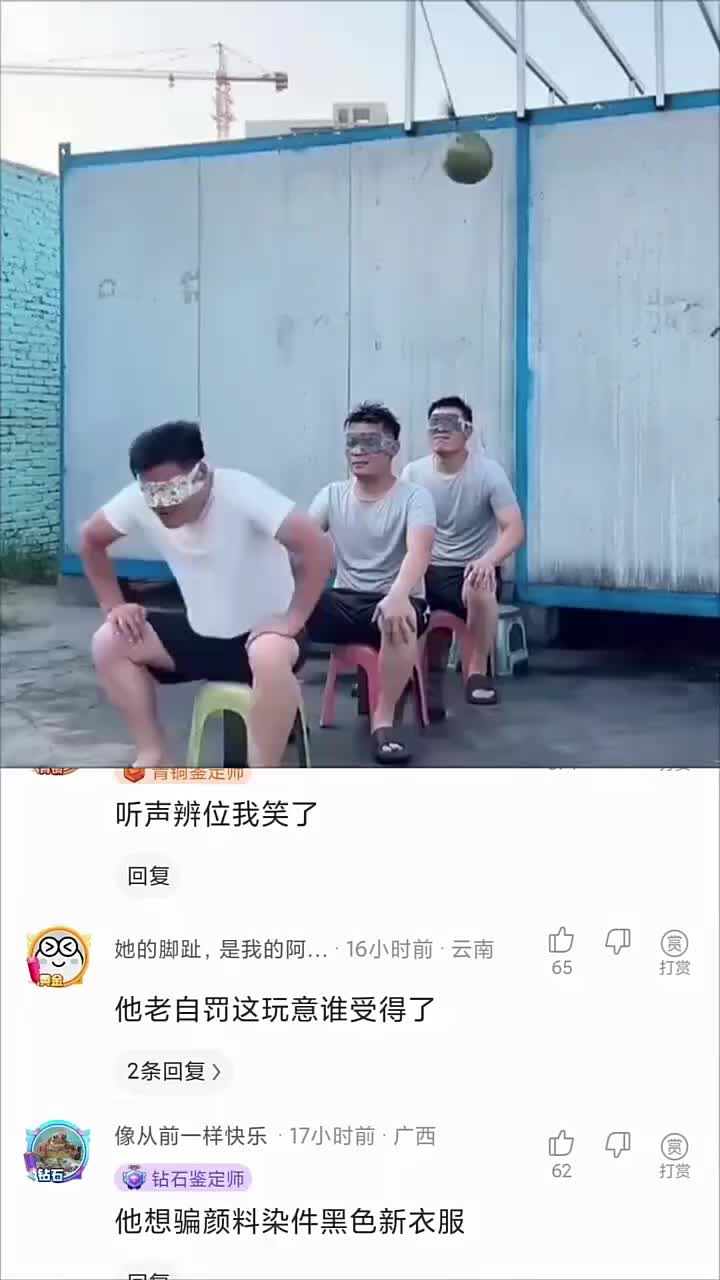
Task: Tip the comment by 像从前一样快乐
Action: coord(674,1154)
